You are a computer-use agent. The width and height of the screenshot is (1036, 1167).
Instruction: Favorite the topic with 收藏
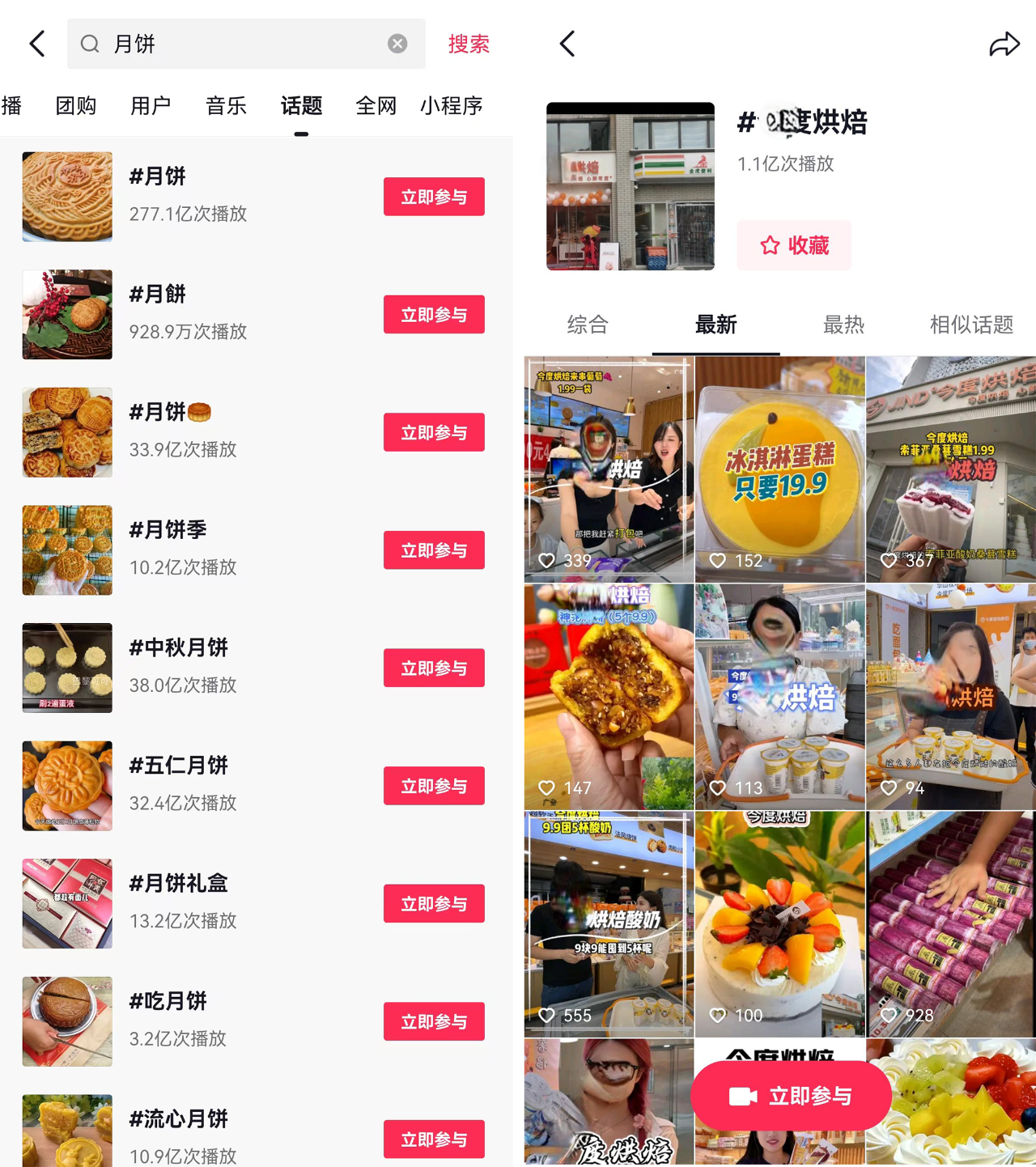tap(793, 245)
